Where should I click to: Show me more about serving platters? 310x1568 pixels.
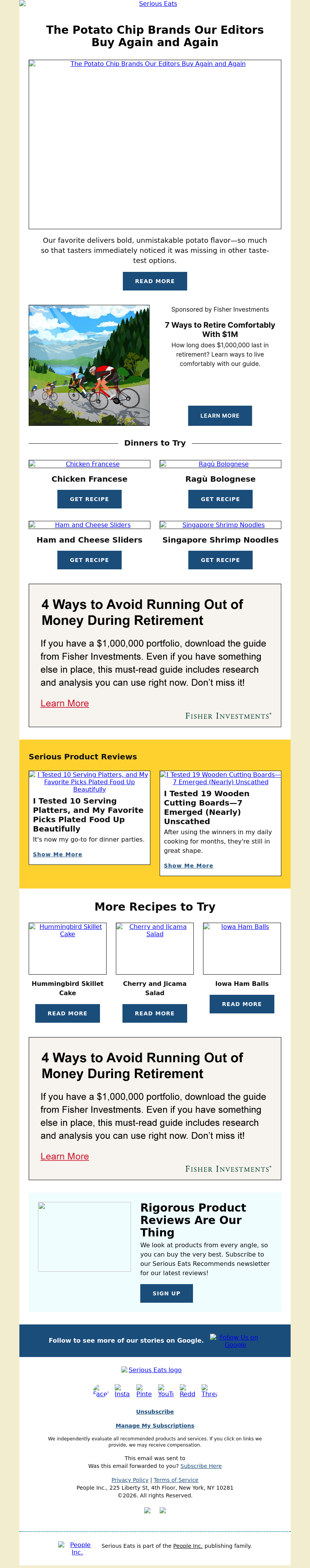[x=57, y=855]
